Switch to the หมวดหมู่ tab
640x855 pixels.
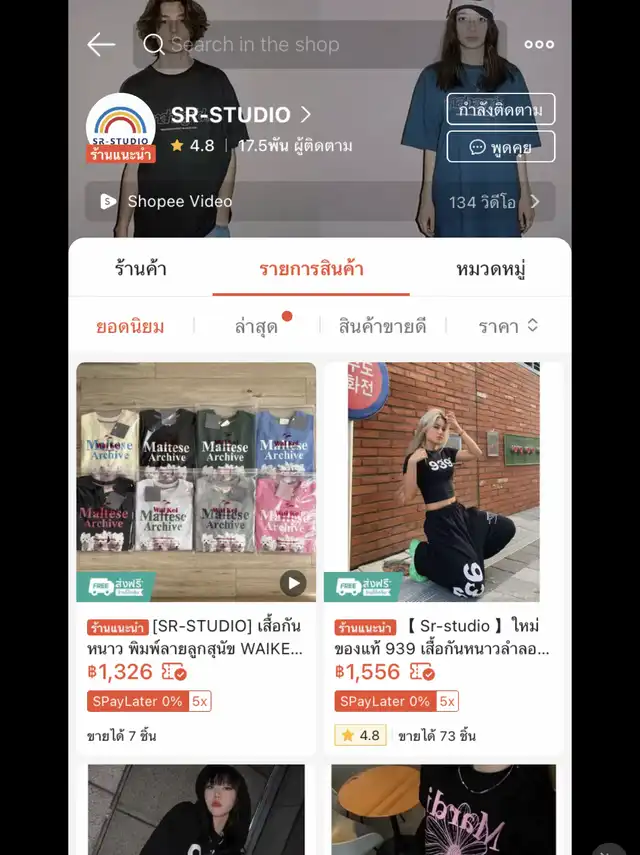click(491, 269)
